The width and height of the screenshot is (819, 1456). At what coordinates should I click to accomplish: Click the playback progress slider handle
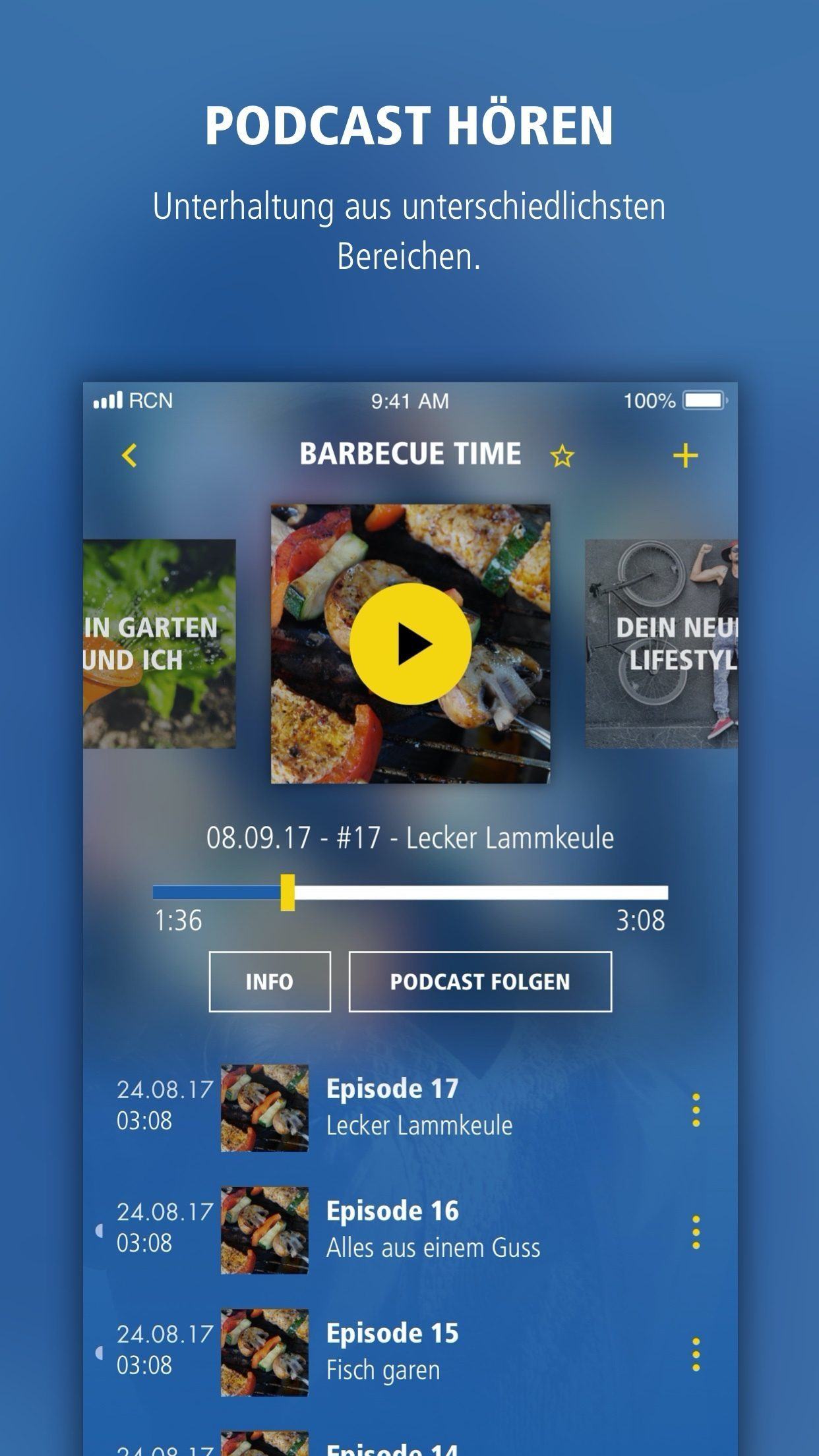pos(288,893)
